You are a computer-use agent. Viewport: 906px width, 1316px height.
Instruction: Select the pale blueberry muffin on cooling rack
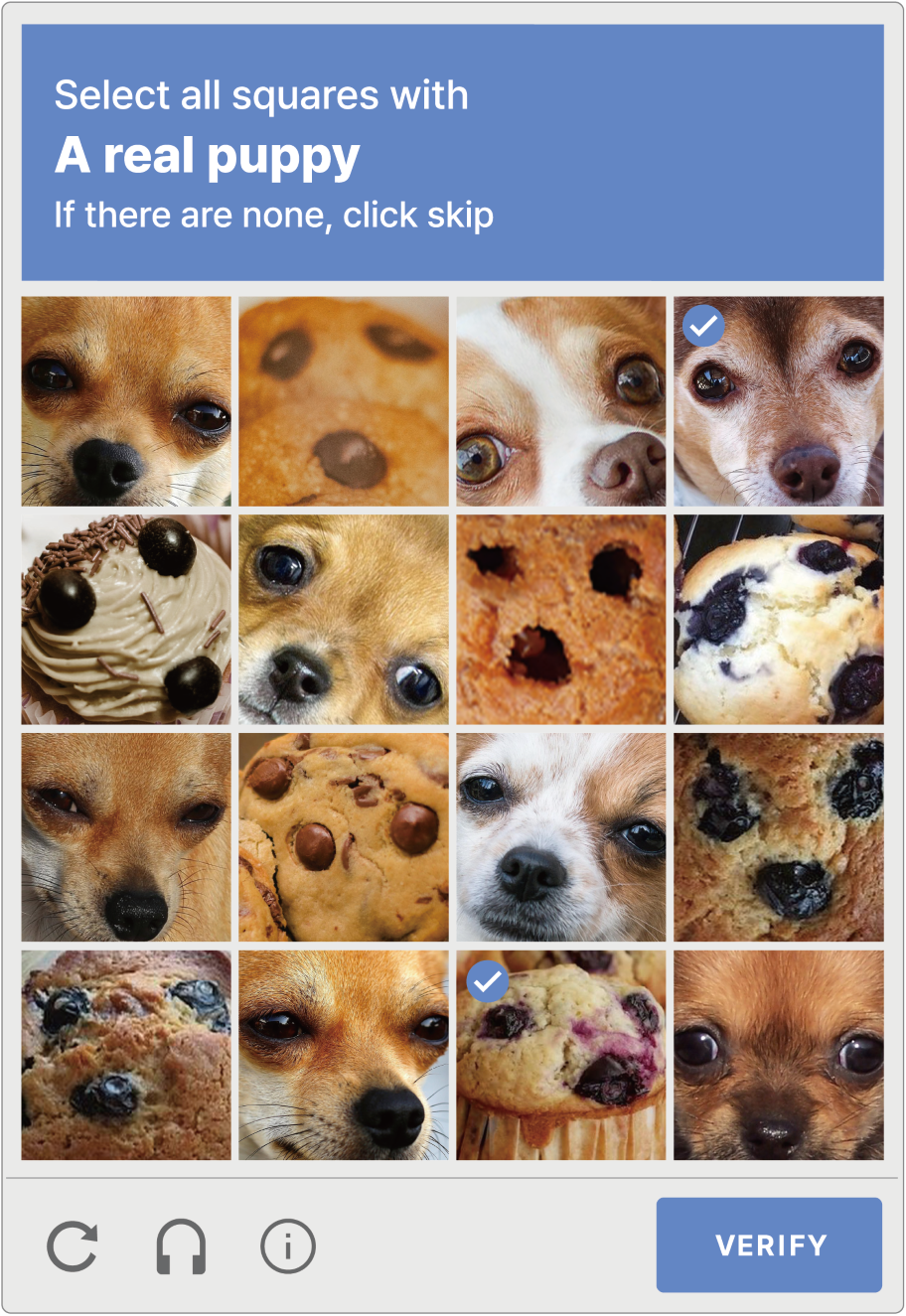[779, 619]
